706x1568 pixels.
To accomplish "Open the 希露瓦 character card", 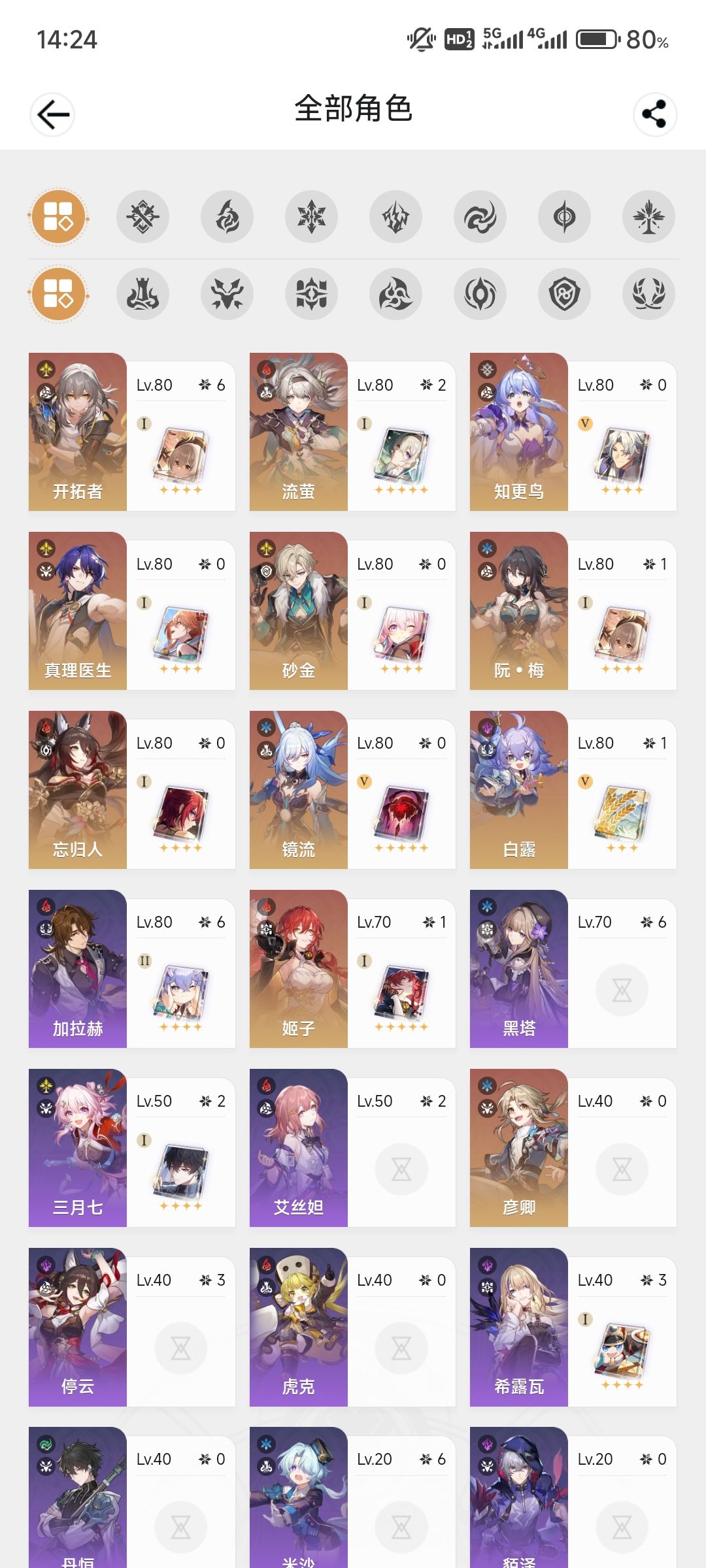I will click(573, 1327).
